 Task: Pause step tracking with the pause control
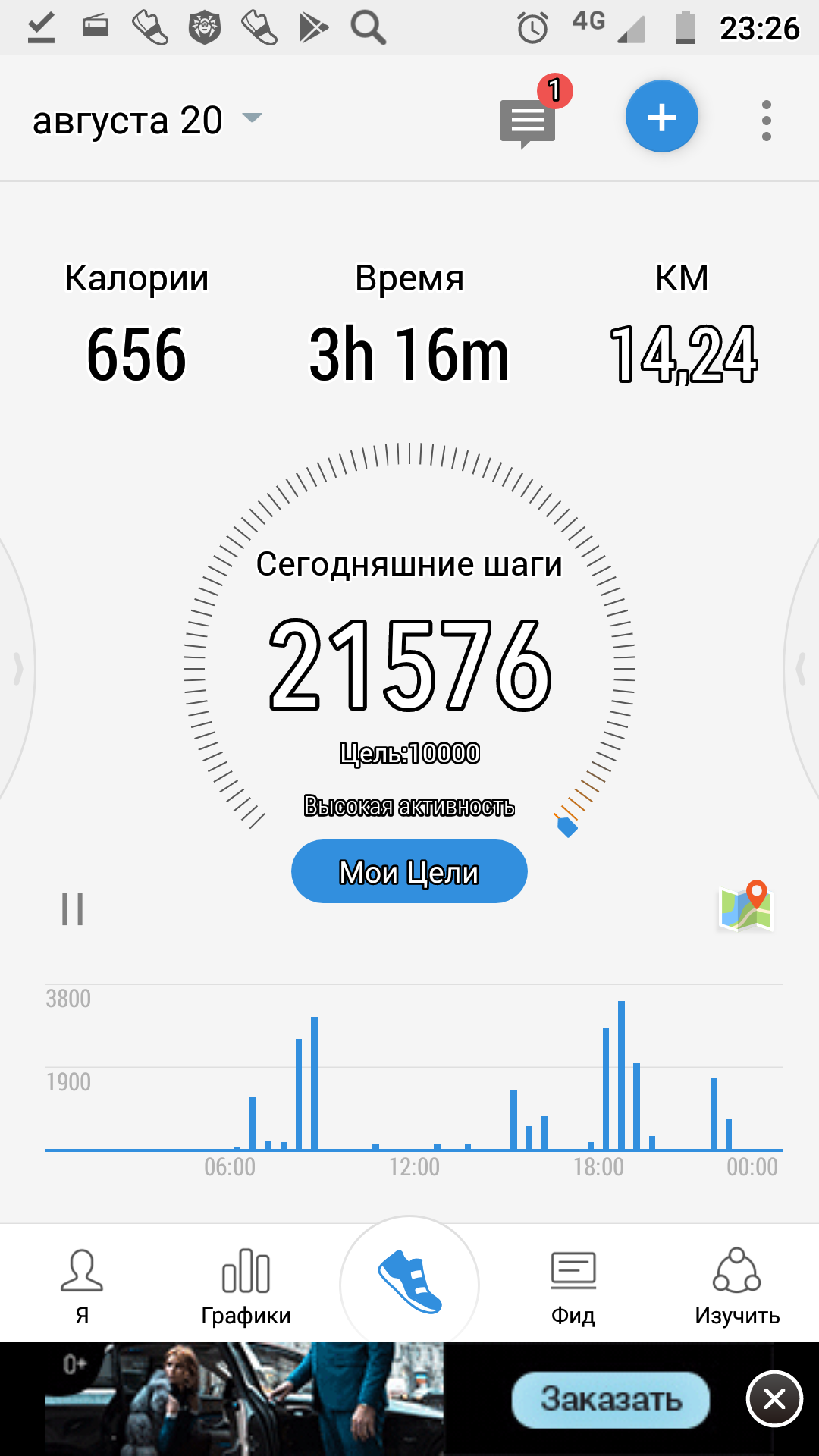tap(72, 911)
